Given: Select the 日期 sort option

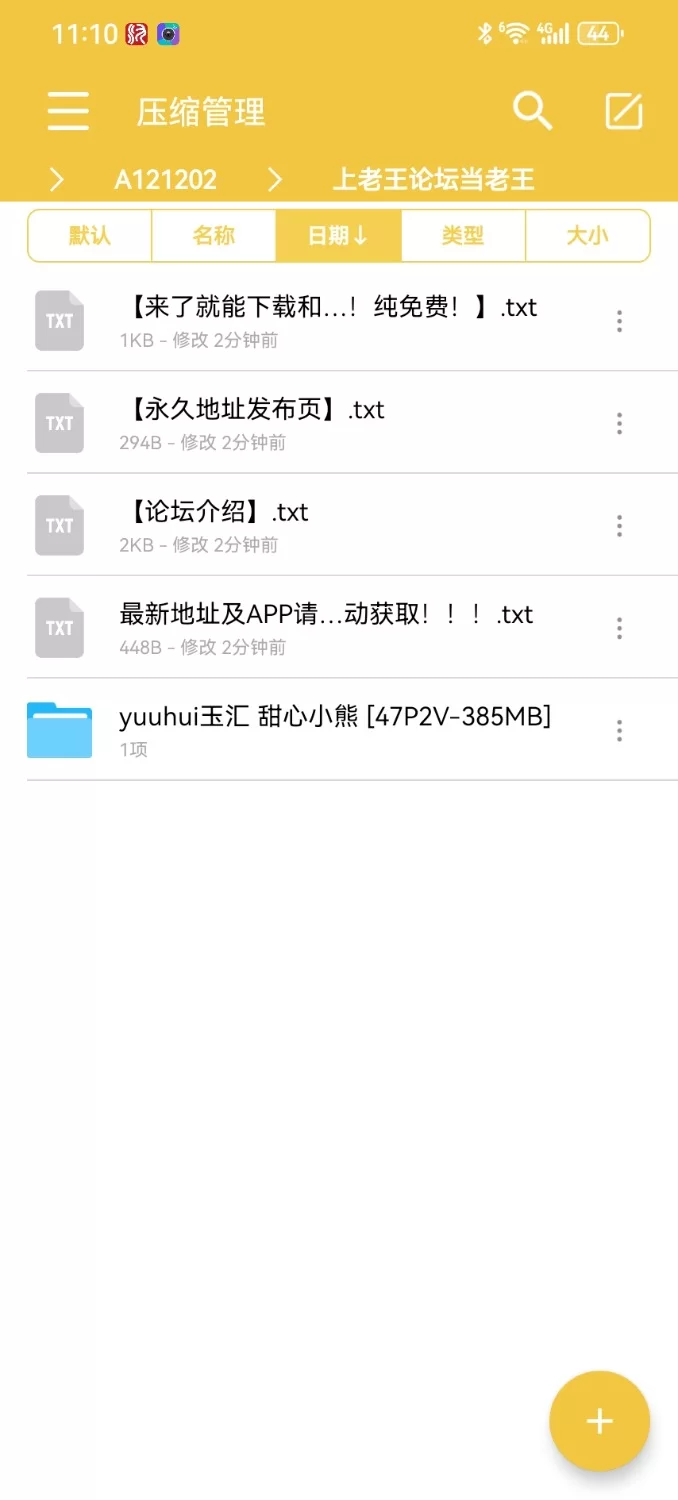Looking at the screenshot, I should [338, 236].
